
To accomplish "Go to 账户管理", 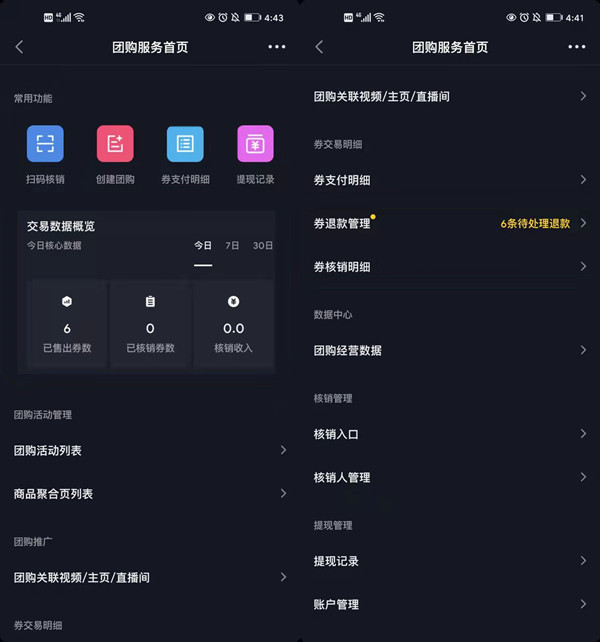I will coord(450,604).
